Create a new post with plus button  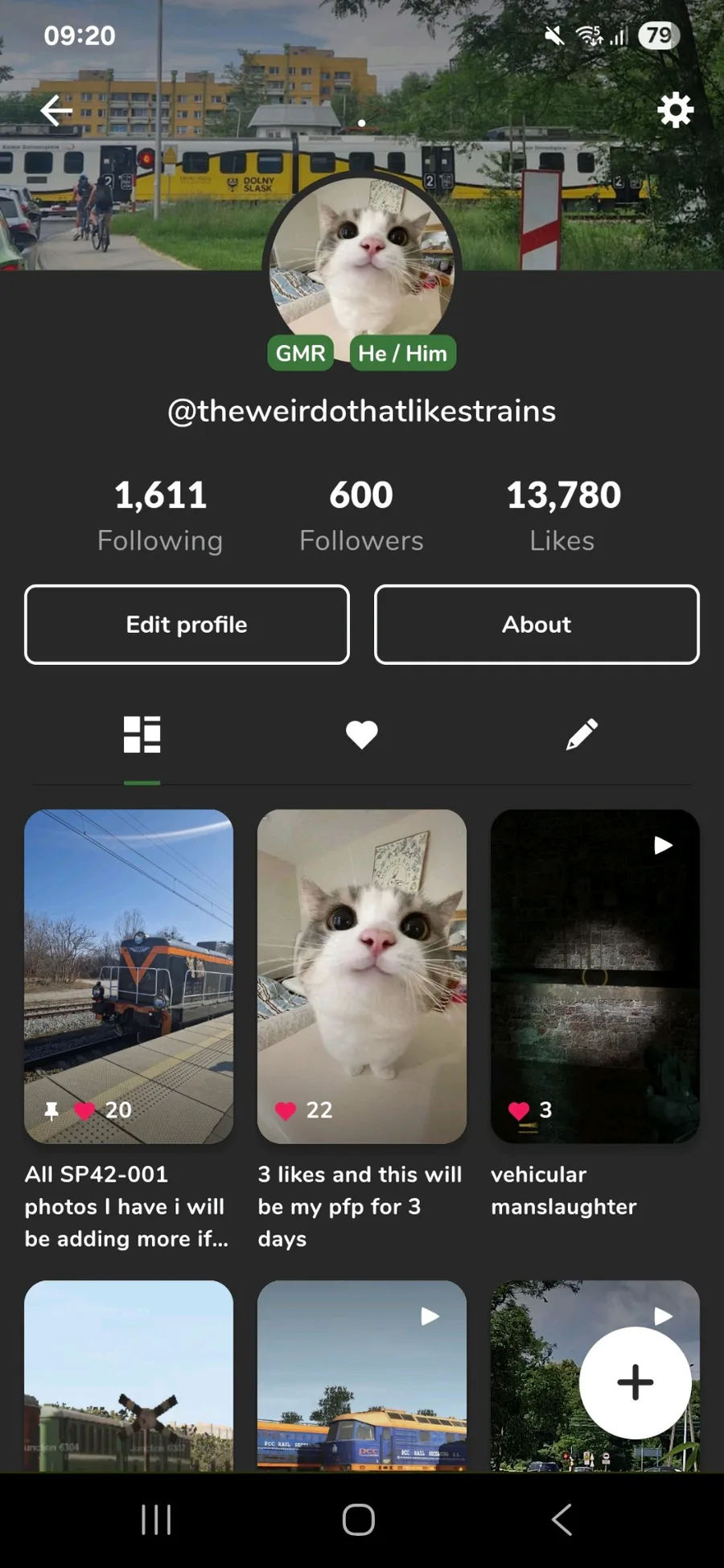635,1382
